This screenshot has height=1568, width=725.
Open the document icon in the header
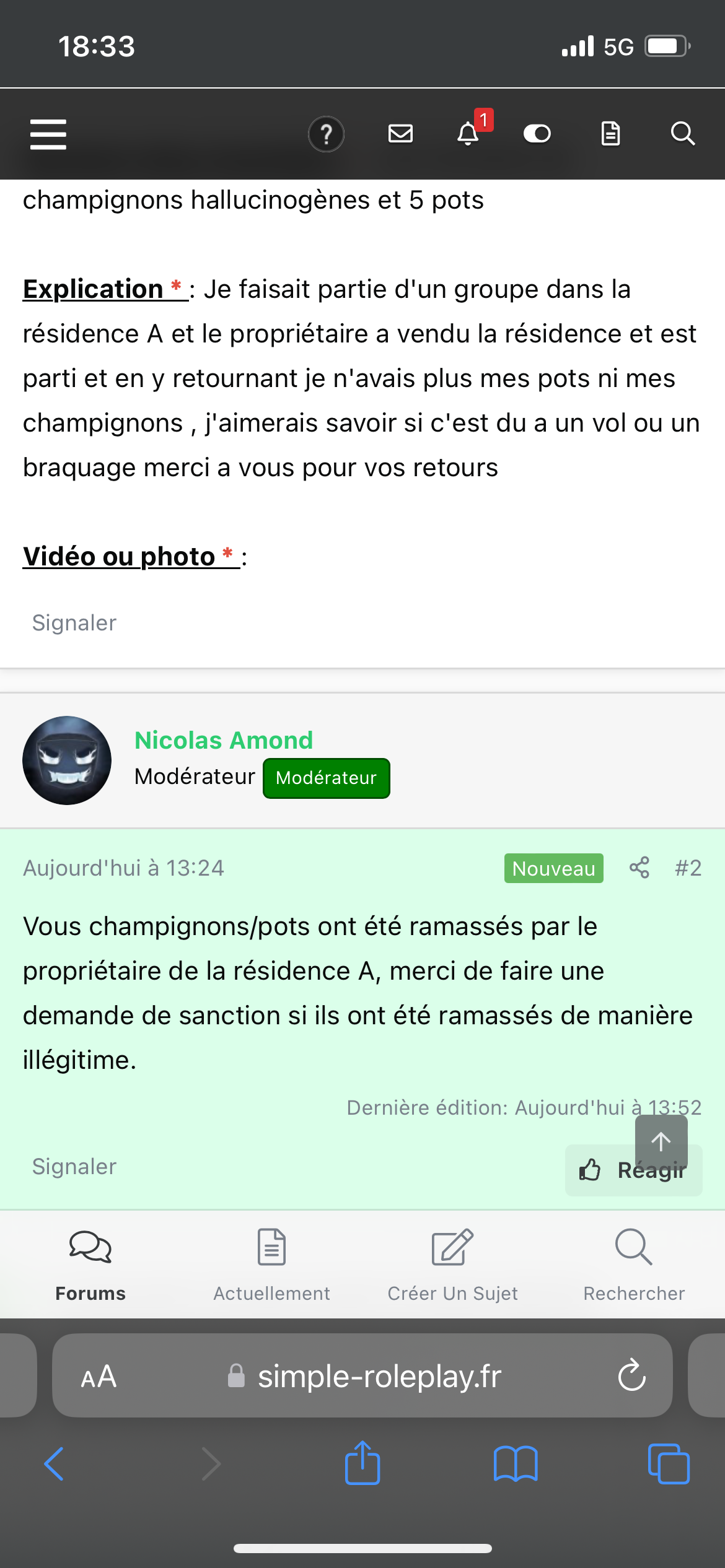click(x=611, y=134)
